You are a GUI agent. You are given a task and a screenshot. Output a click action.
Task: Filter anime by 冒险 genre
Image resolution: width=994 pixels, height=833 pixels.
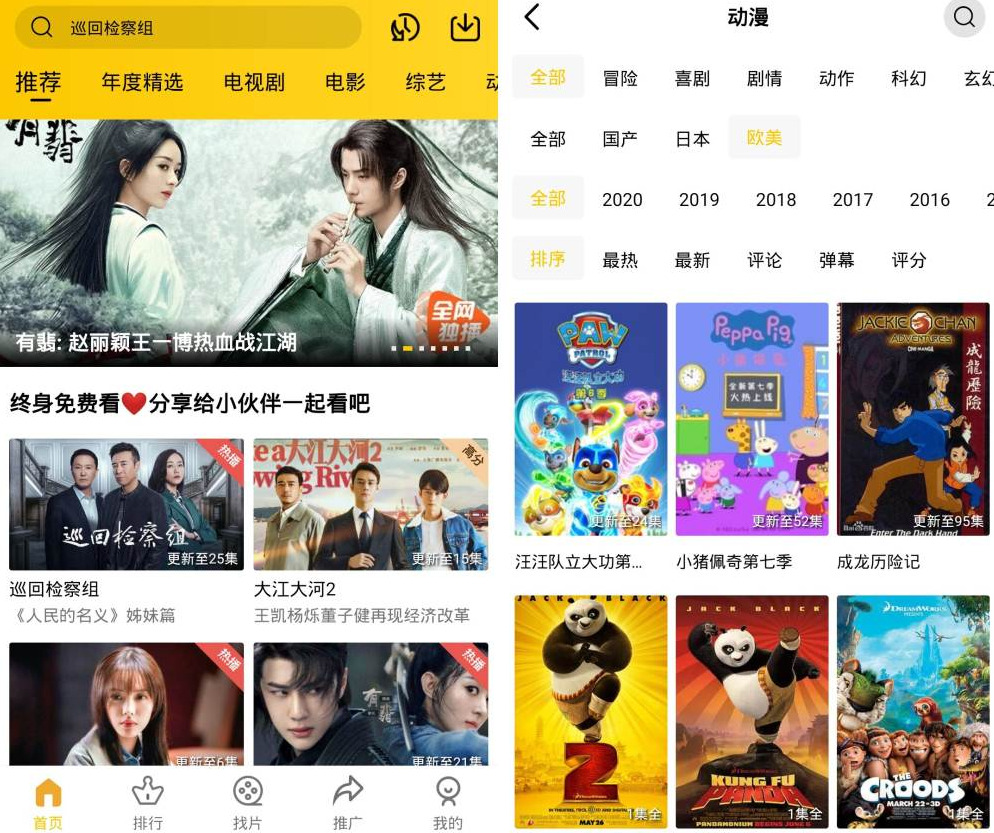620,78
